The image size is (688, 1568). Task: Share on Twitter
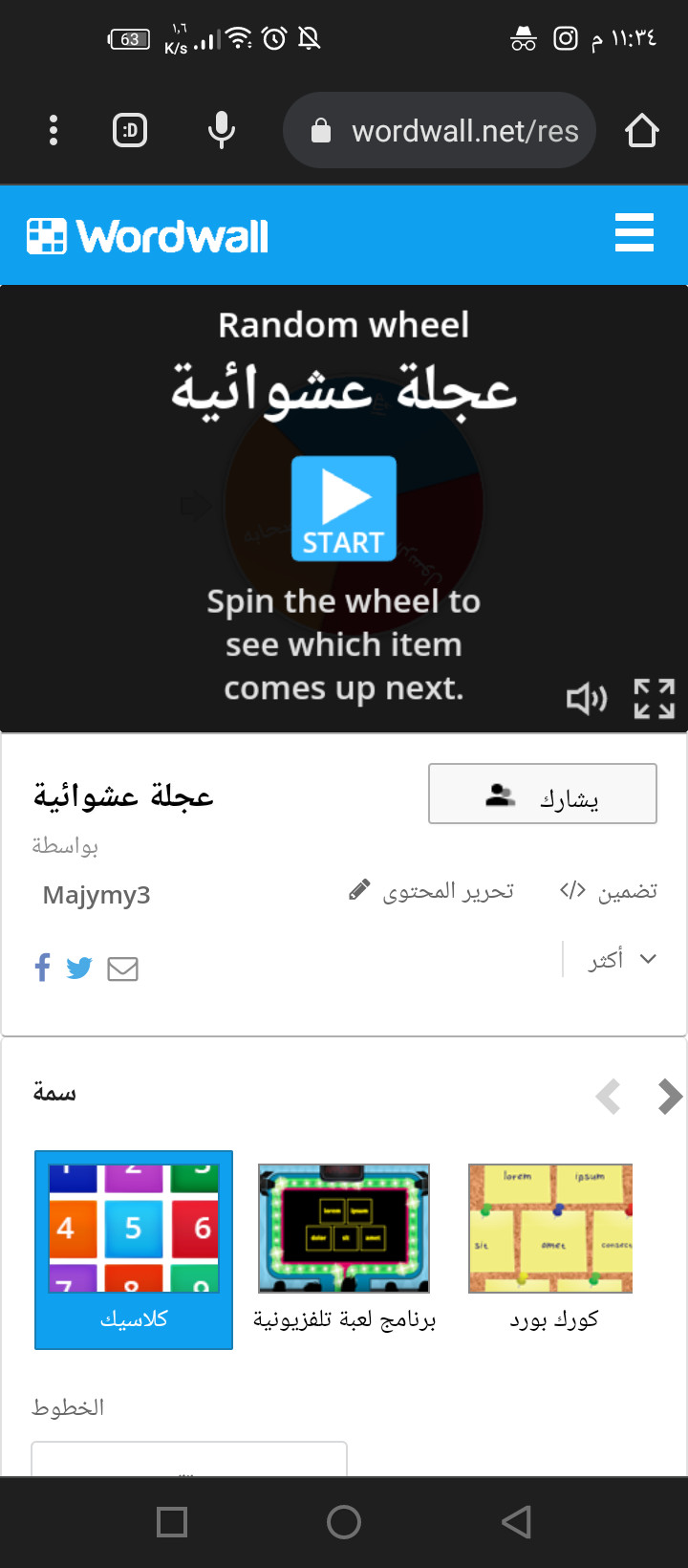click(79, 969)
